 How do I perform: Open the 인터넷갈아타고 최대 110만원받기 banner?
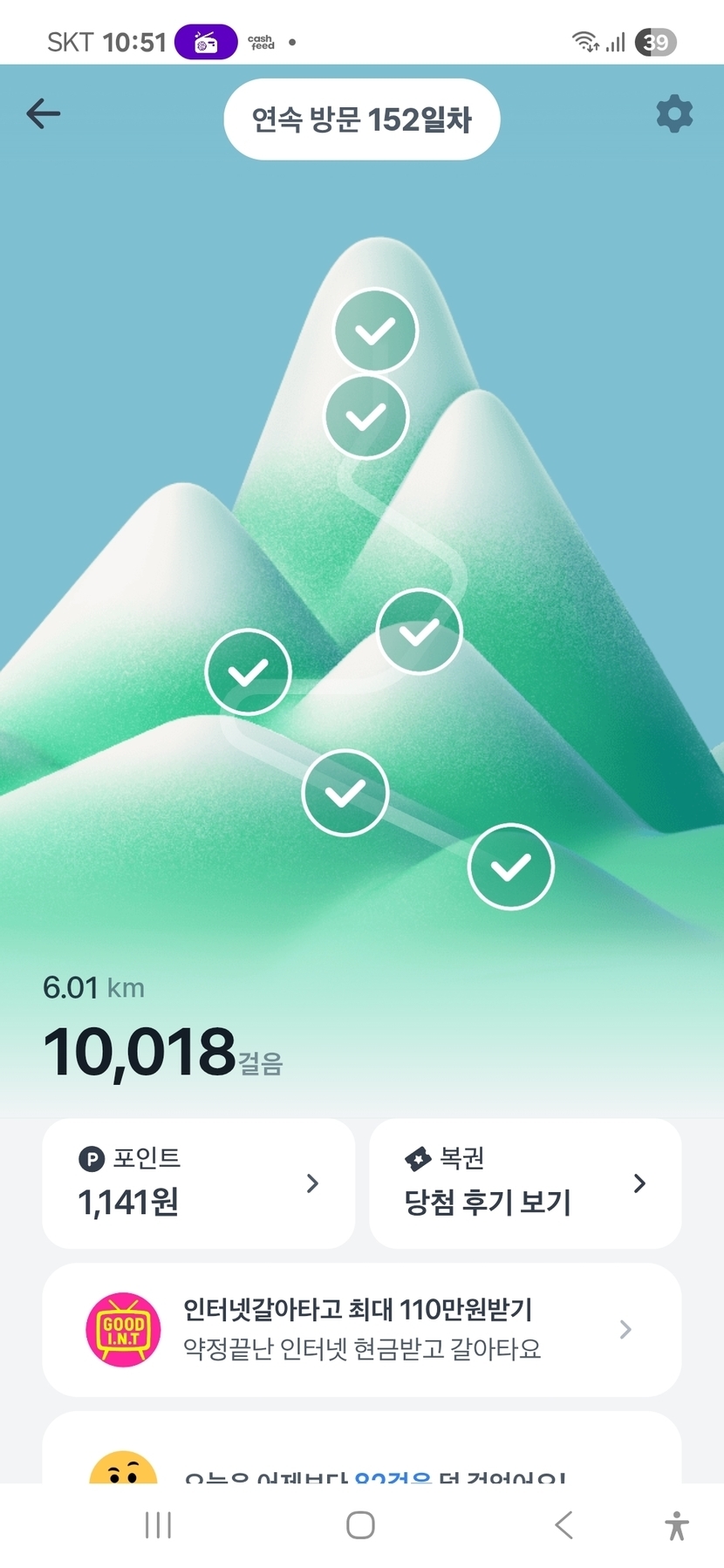point(361,1329)
